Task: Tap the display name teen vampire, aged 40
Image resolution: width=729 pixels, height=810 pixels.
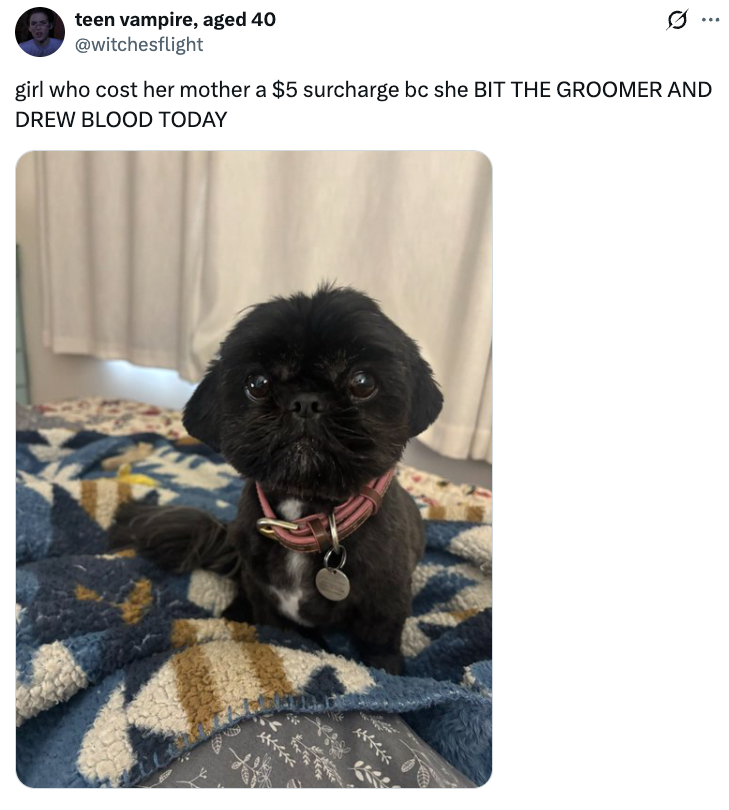Action: point(175,19)
